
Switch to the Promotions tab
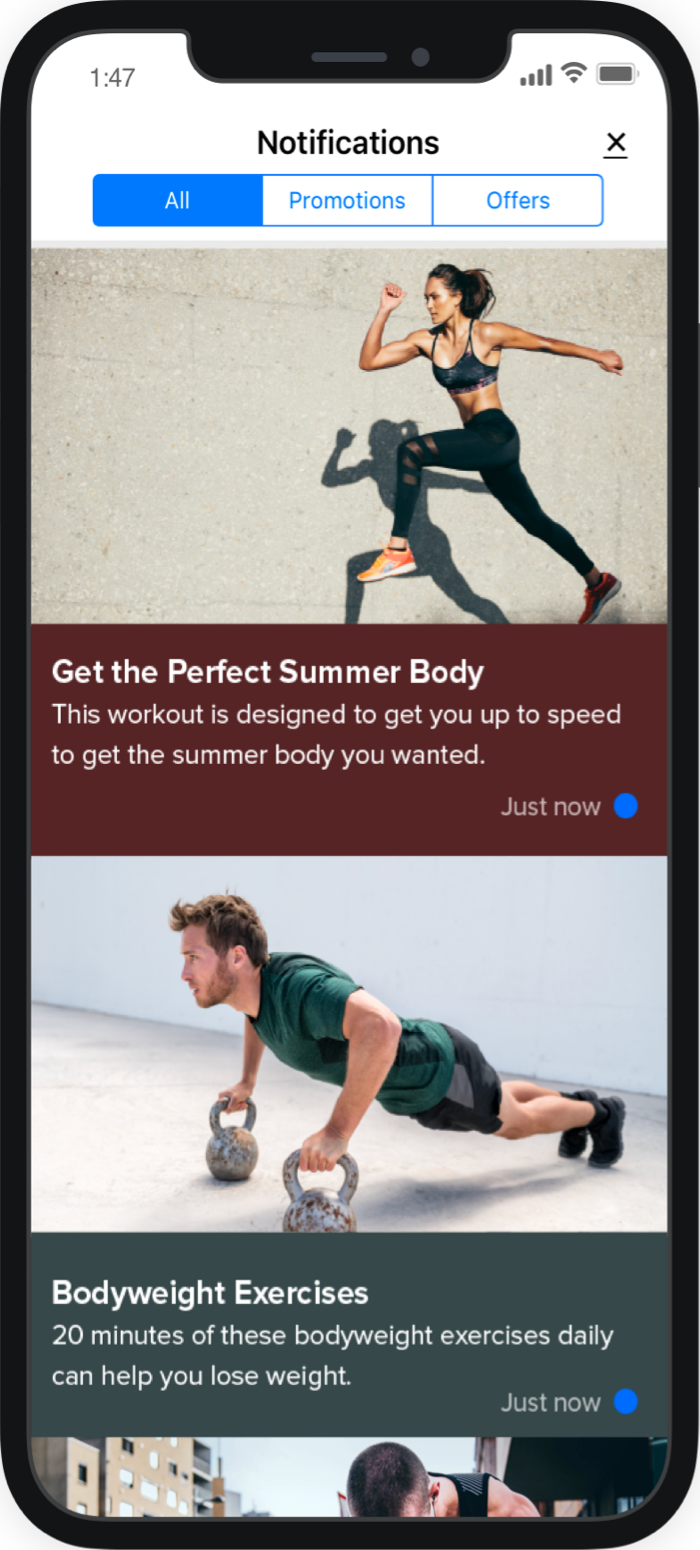point(347,200)
